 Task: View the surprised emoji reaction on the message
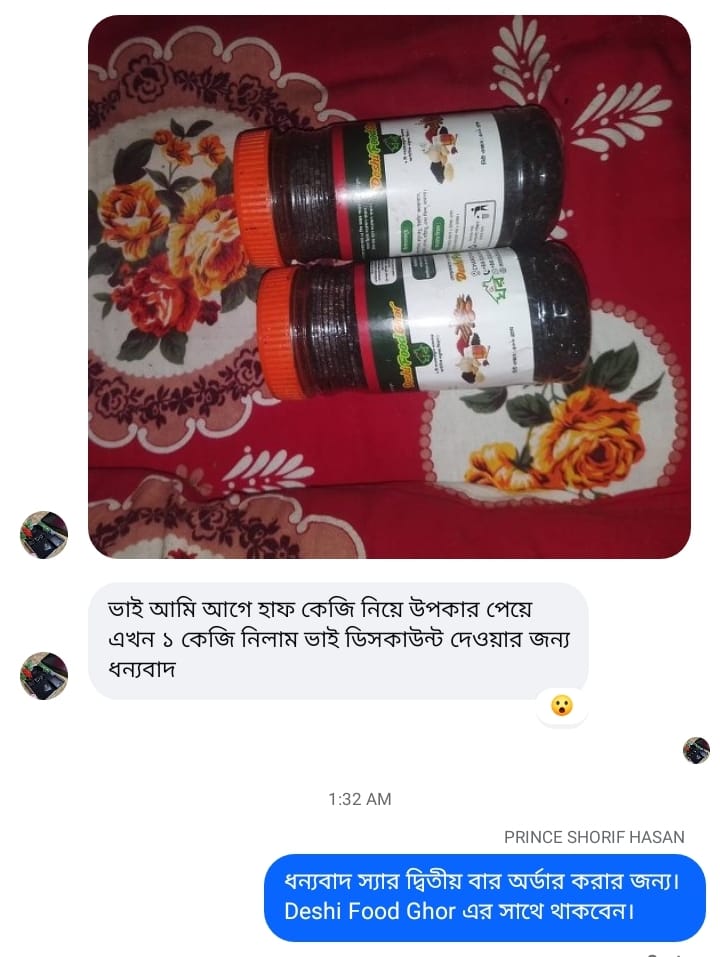[x=562, y=707]
